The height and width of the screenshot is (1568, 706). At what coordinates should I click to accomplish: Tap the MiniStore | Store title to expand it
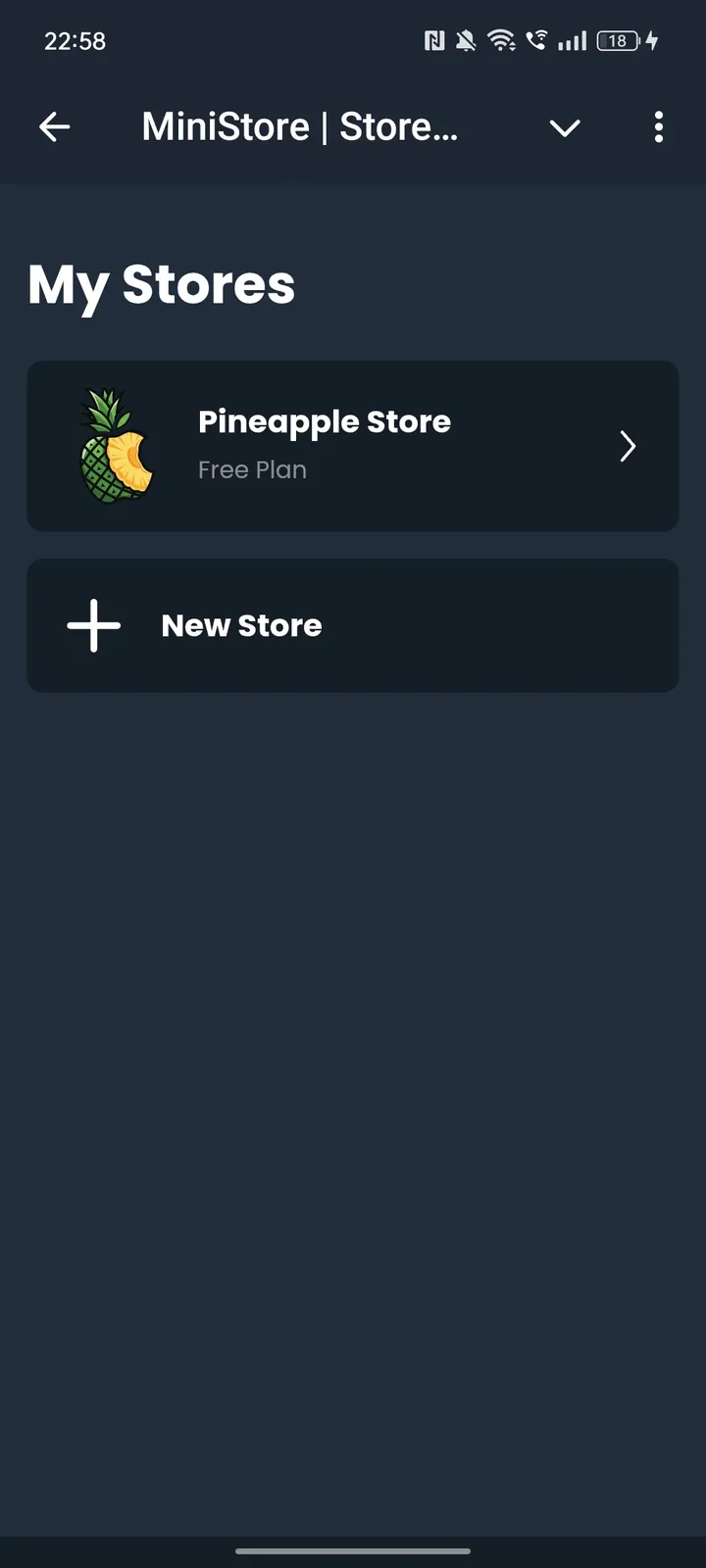tap(299, 126)
